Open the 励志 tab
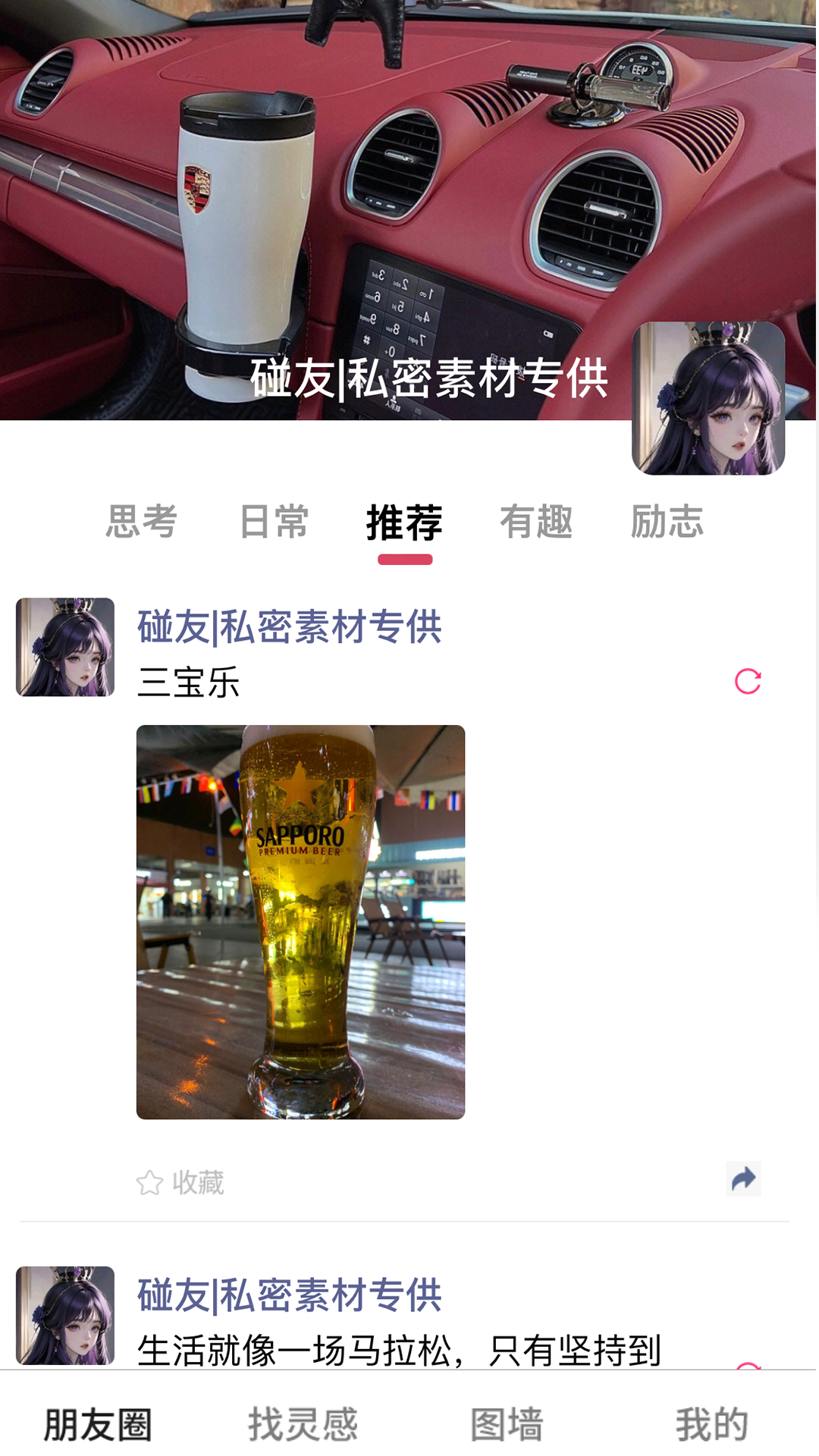819x1456 pixels. coord(667,522)
